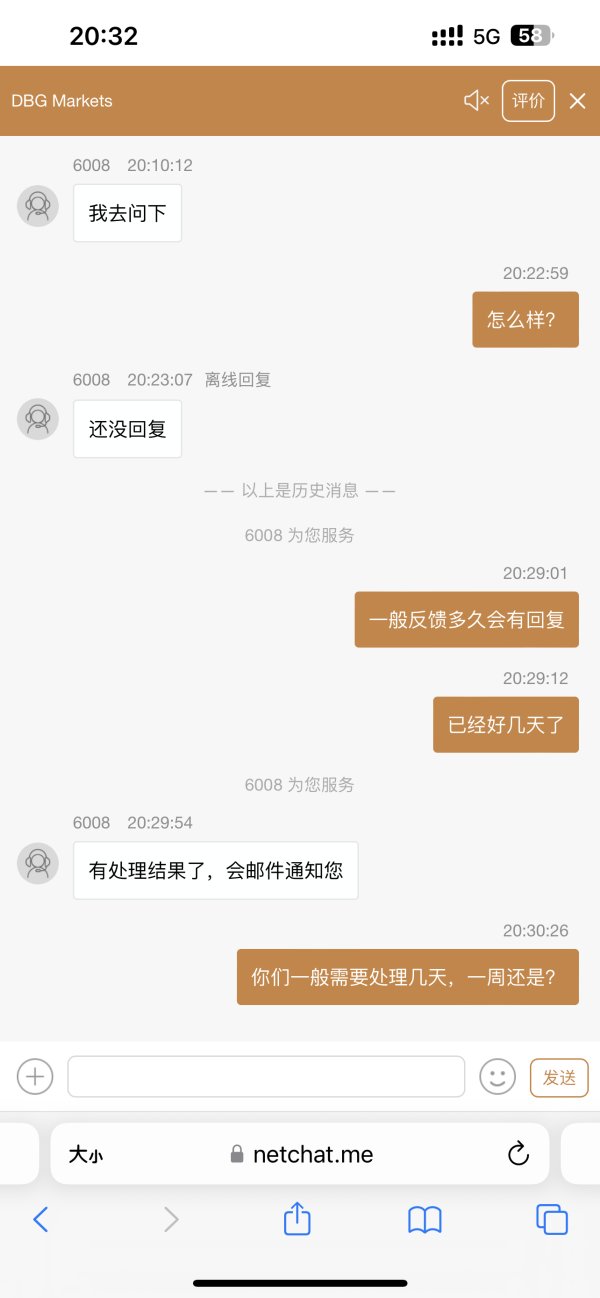The height and width of the screenshot is (1298, 600).
Task: Open the emoji picker
Action: point(497,1076)
